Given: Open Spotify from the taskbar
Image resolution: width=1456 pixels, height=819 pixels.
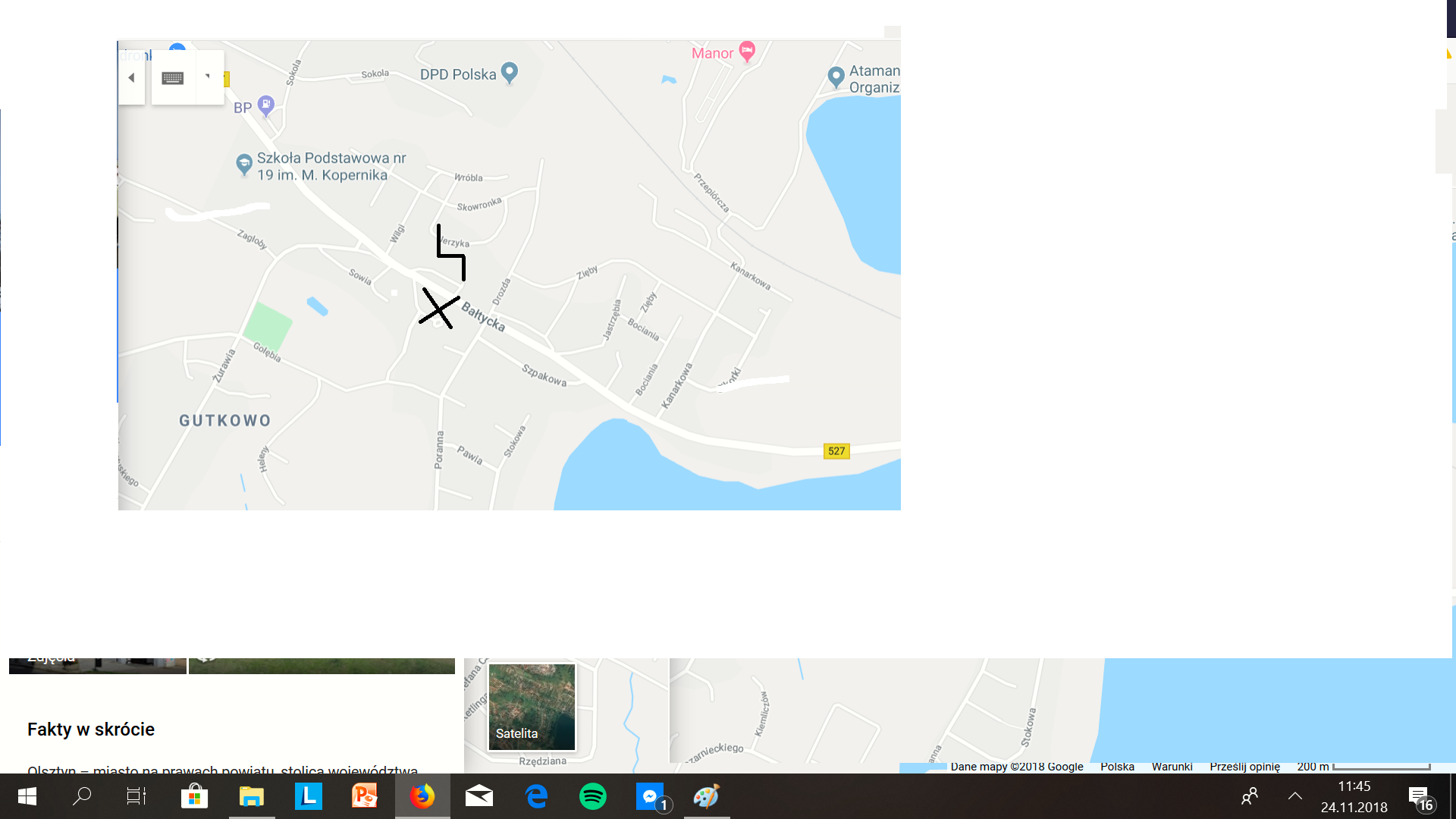Looking at the screenshot, I should (x=593, y=796).
